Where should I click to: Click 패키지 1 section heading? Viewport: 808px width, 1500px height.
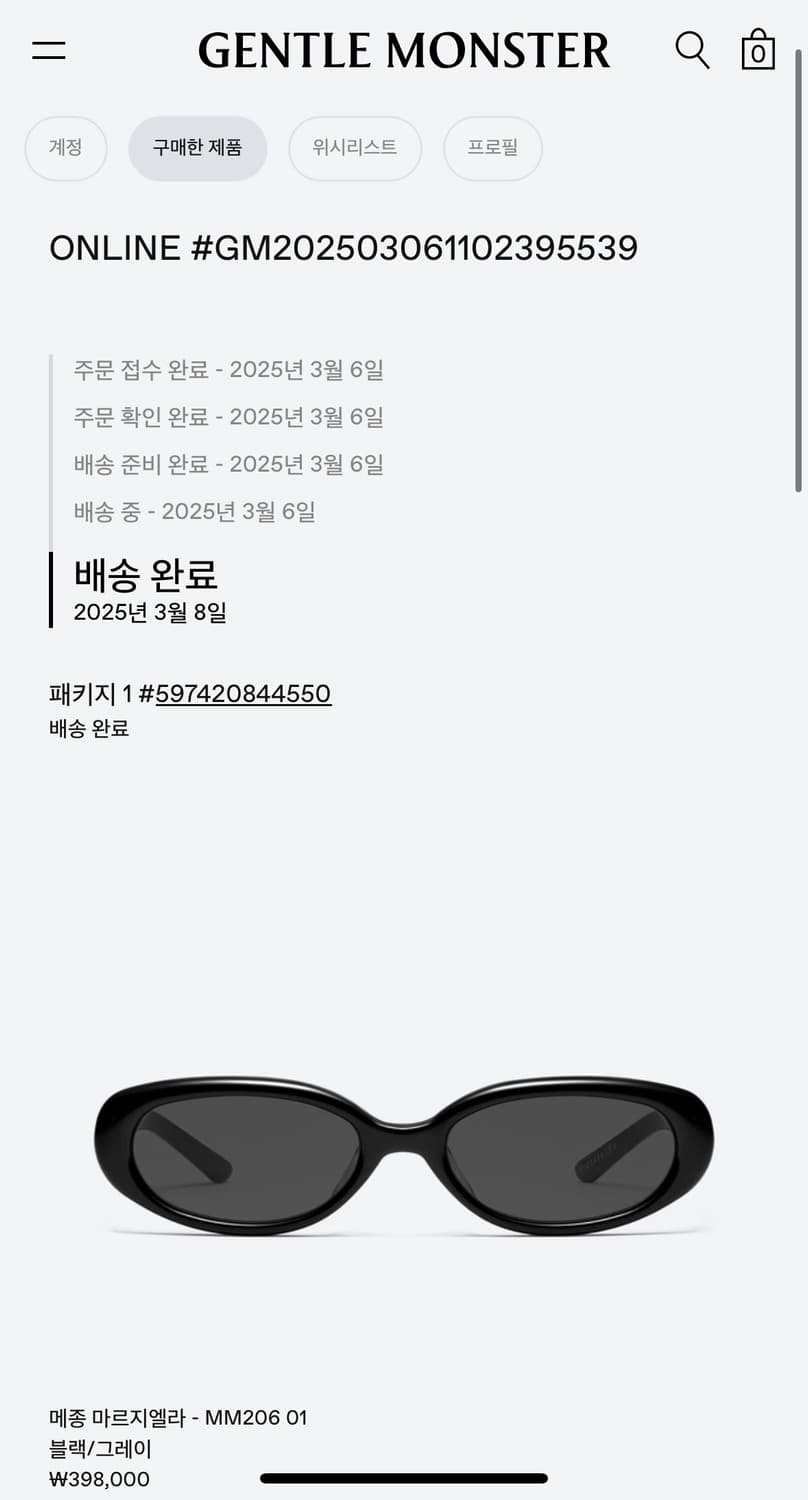(x=100, y=693)
